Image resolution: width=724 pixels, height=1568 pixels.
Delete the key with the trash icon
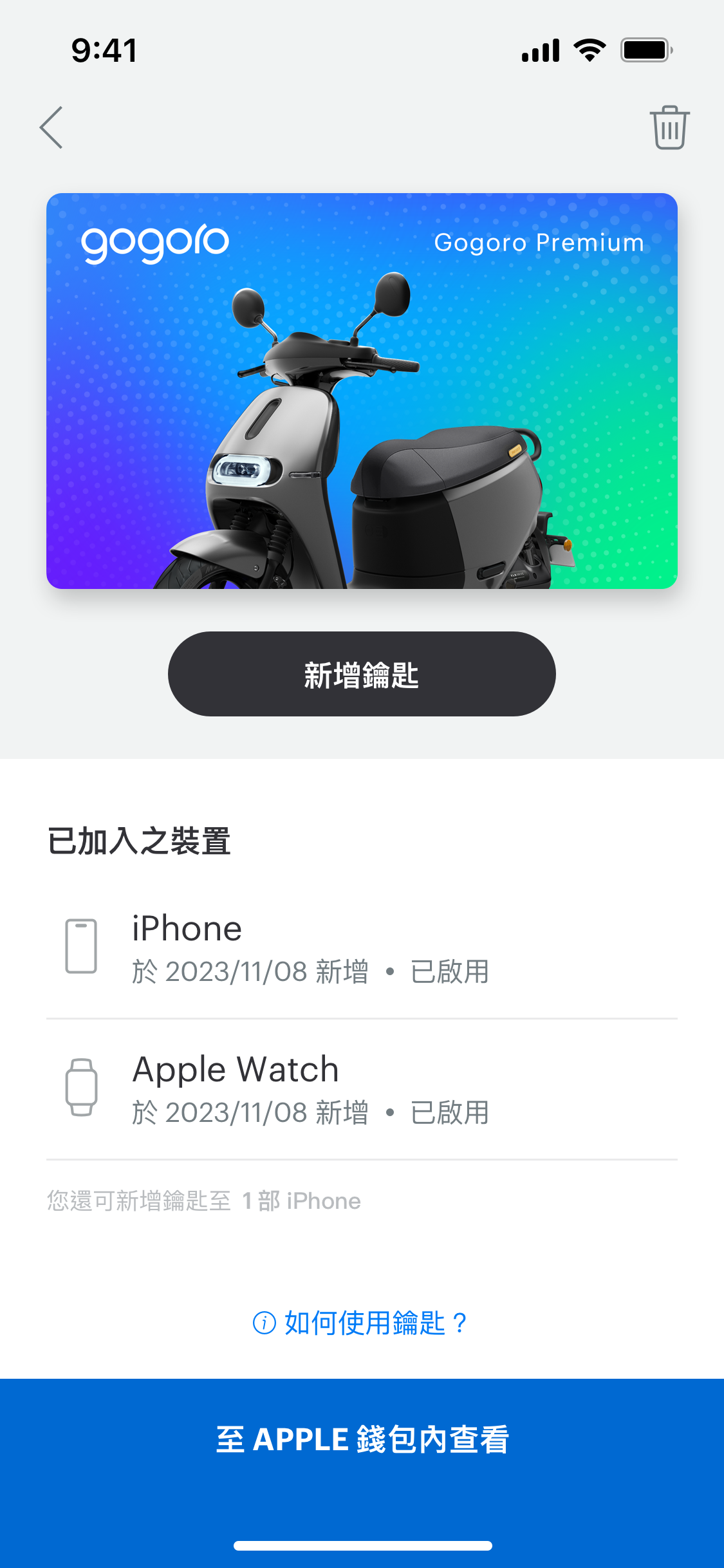point(669,127)
